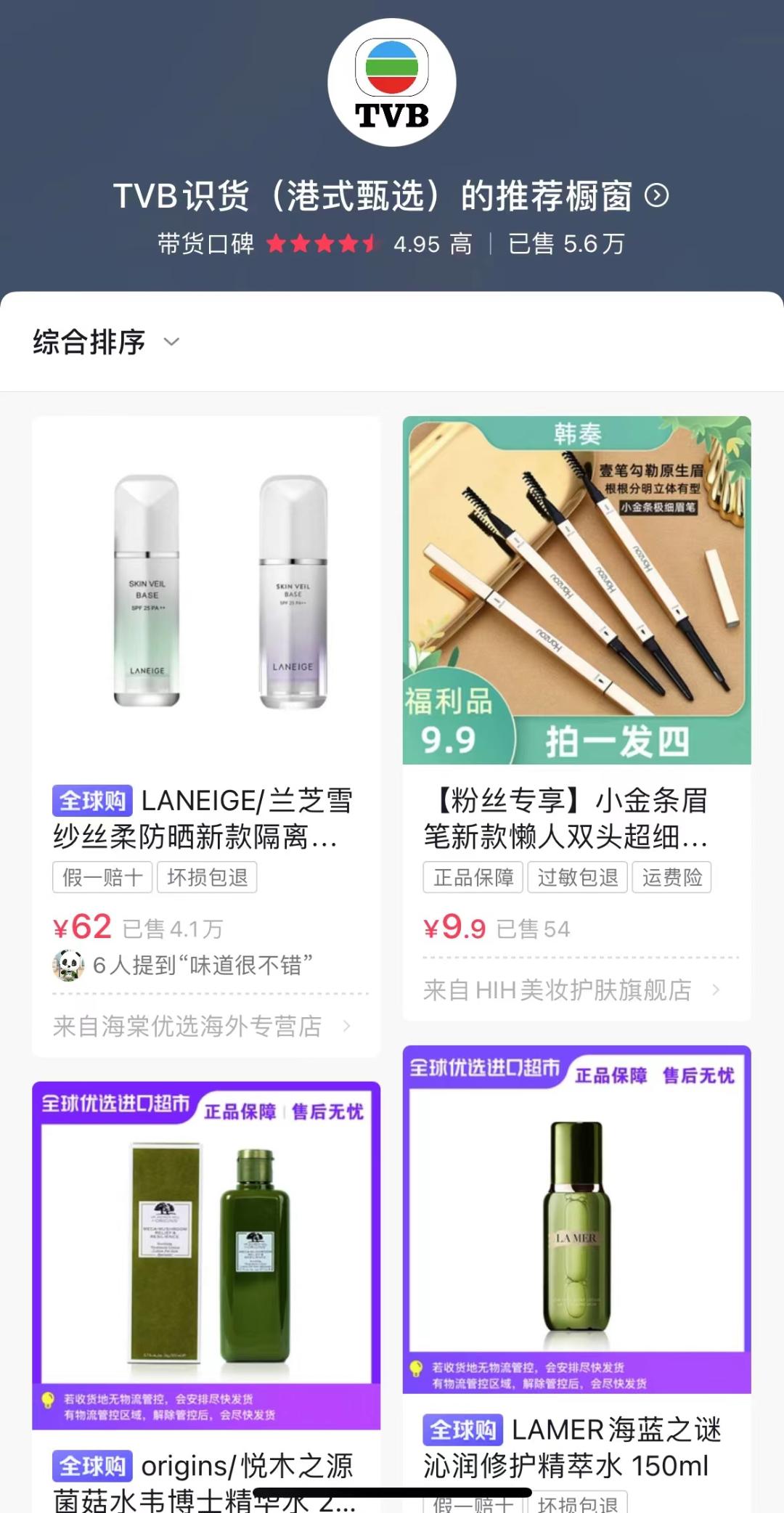The width and height of the screenshot is (784, 1513).
Task: Open the LAMER 海蓝之谜 精萃水 product
Action: click(x=576, y=1234)
